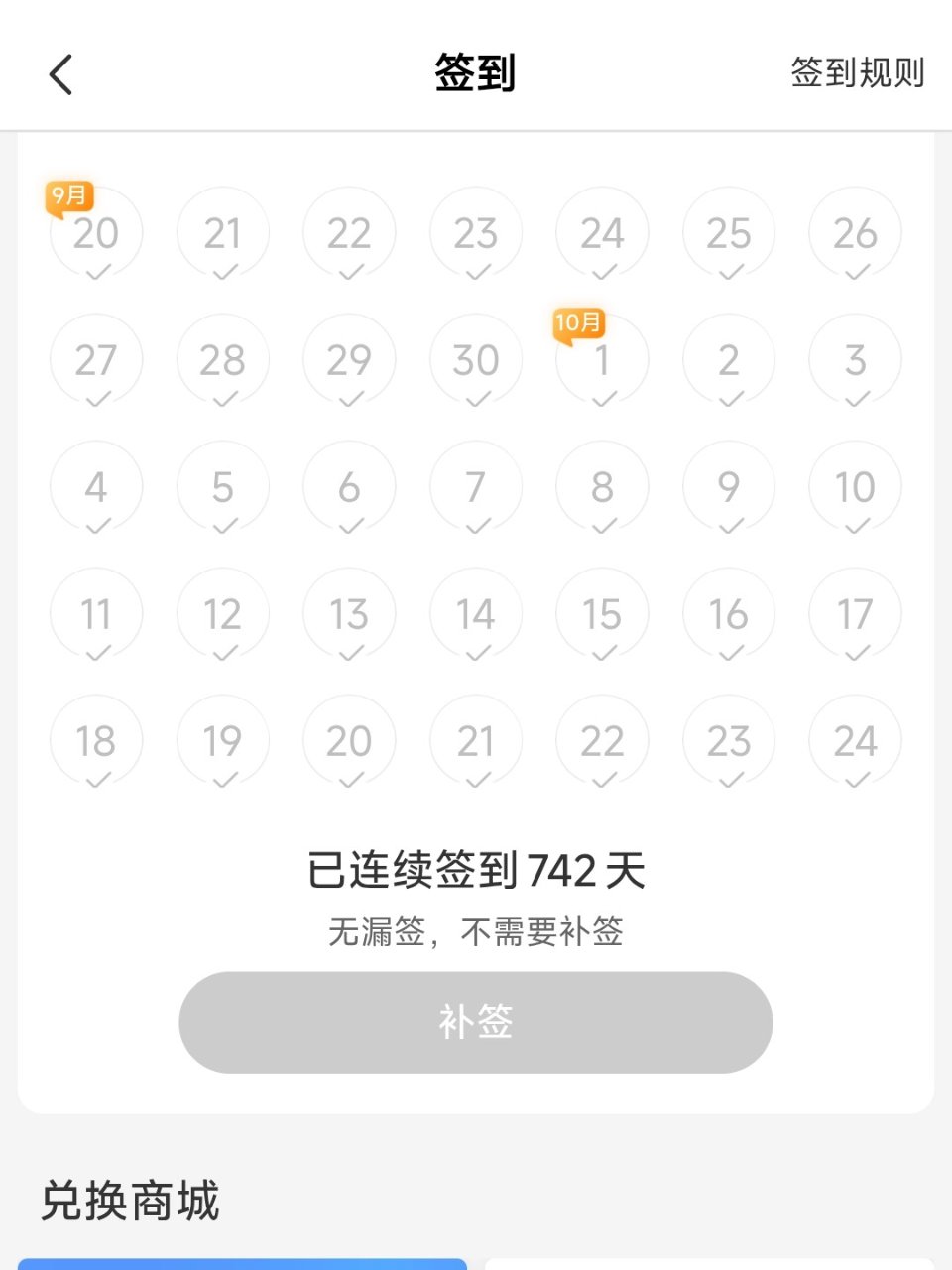Select the date circle for October 18

tap(96, 741)
